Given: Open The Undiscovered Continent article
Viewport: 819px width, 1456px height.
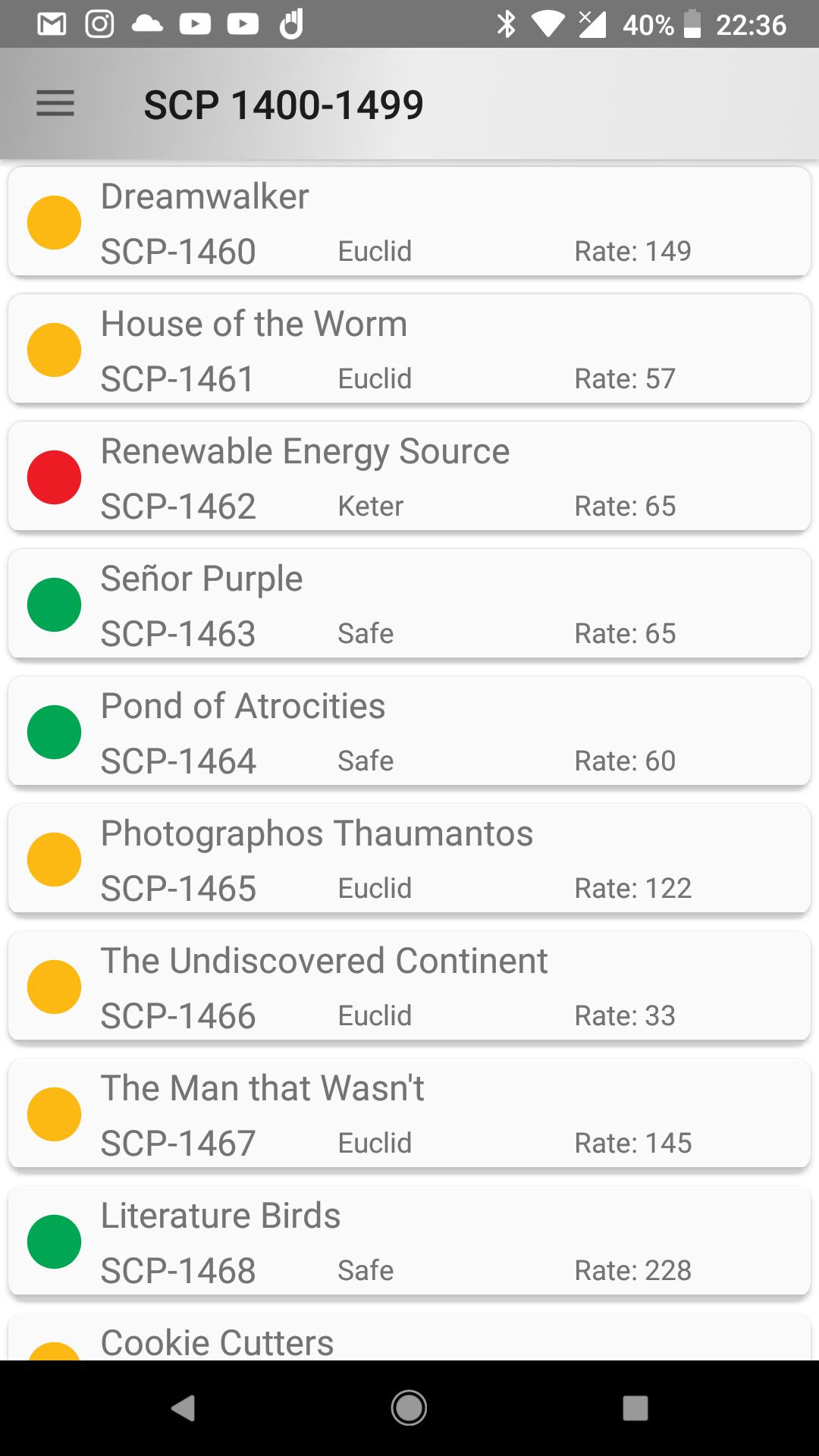Looking at the screenshot, I should (x=409, y=986).
